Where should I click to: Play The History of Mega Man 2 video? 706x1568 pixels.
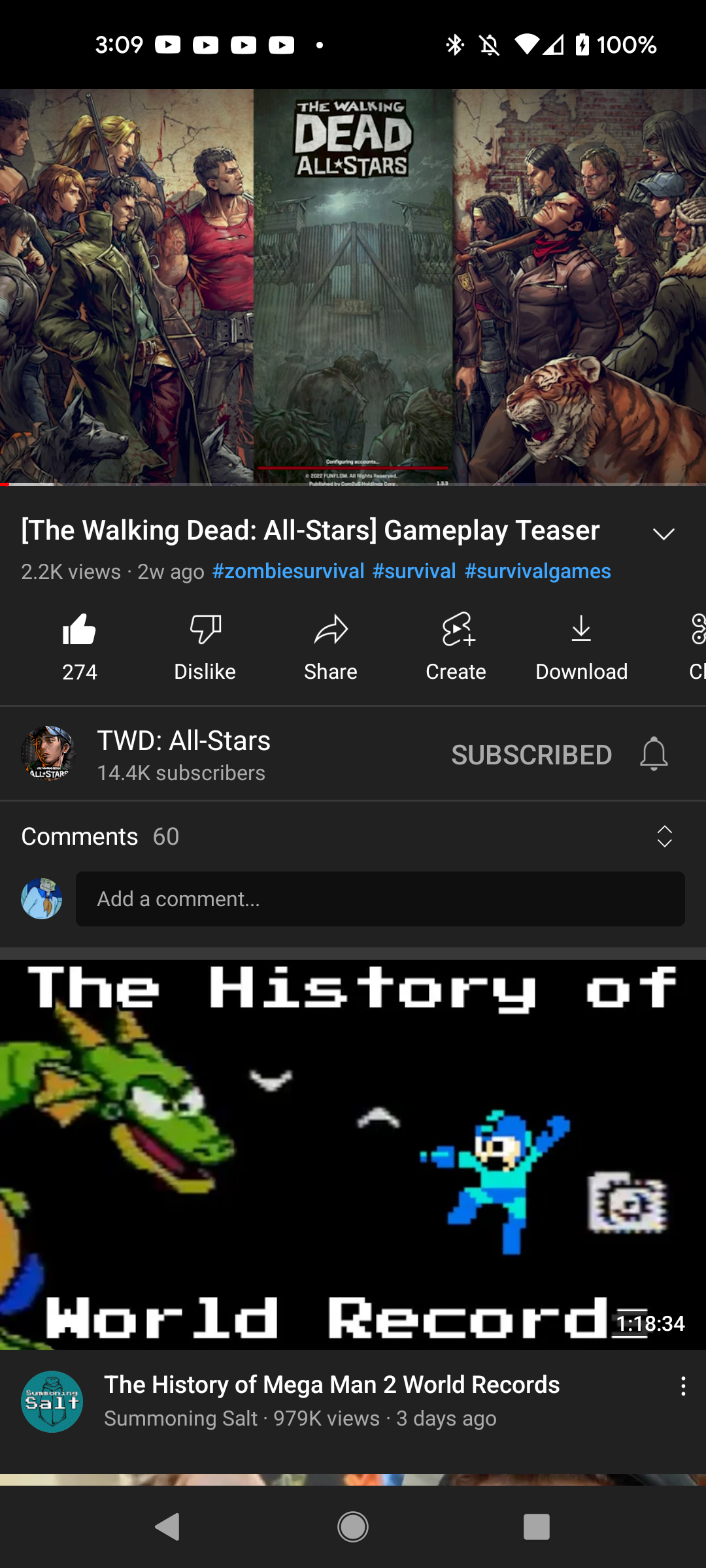(353, 1153)
